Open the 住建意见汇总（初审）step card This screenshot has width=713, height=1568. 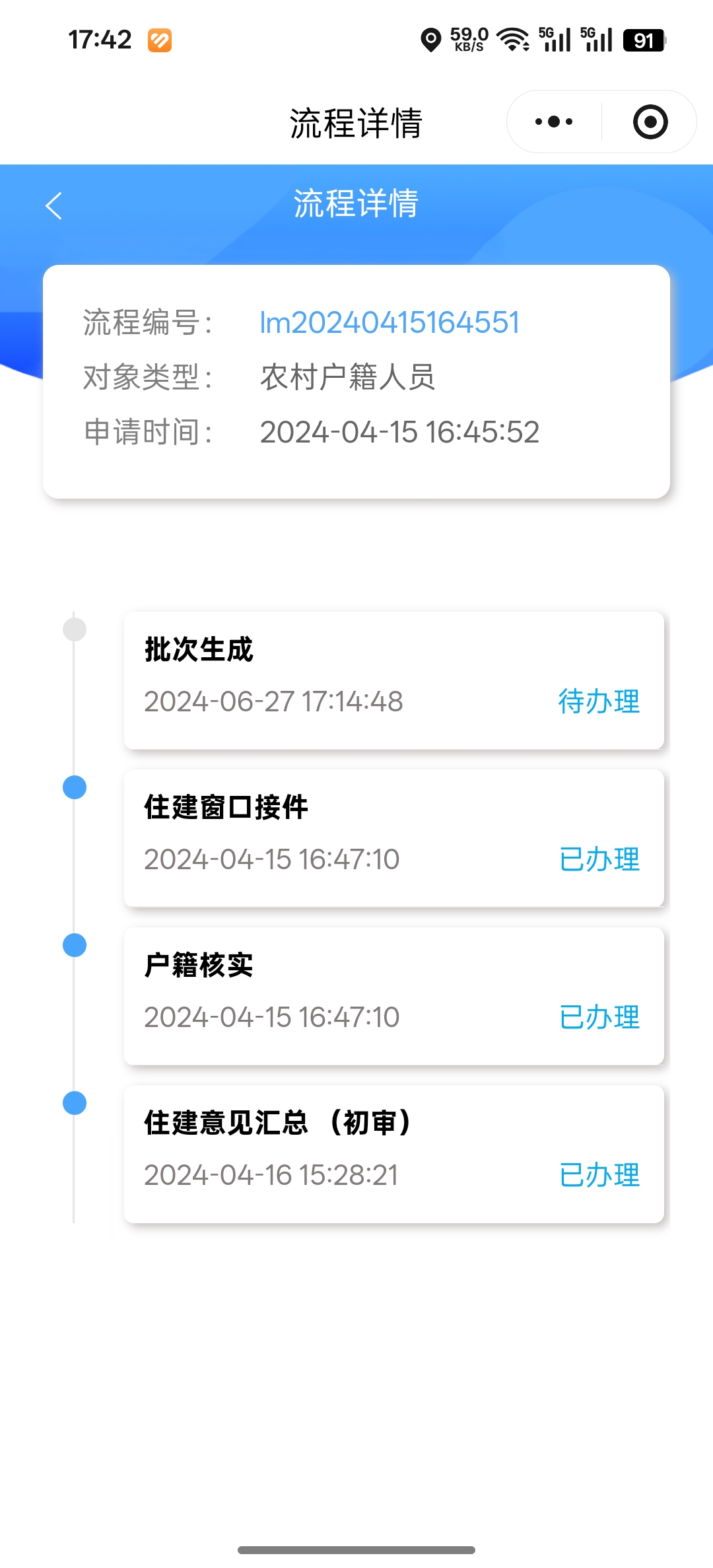(393, 1153)
